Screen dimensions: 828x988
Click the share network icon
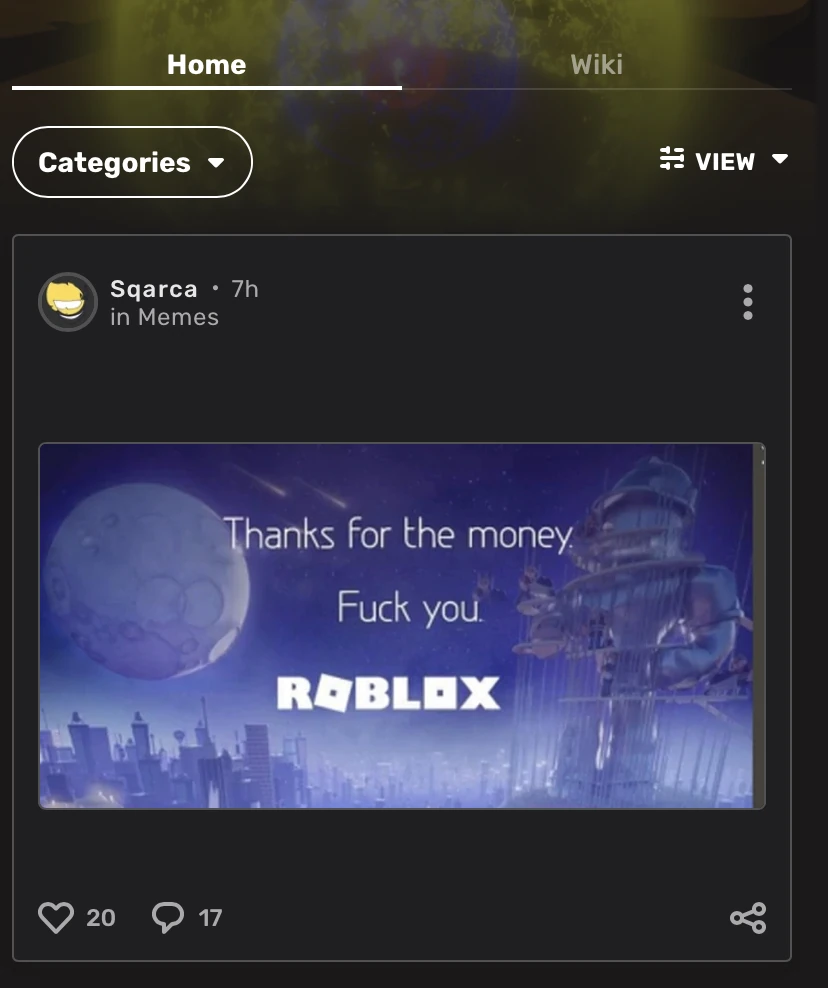[x=748, y=916]
